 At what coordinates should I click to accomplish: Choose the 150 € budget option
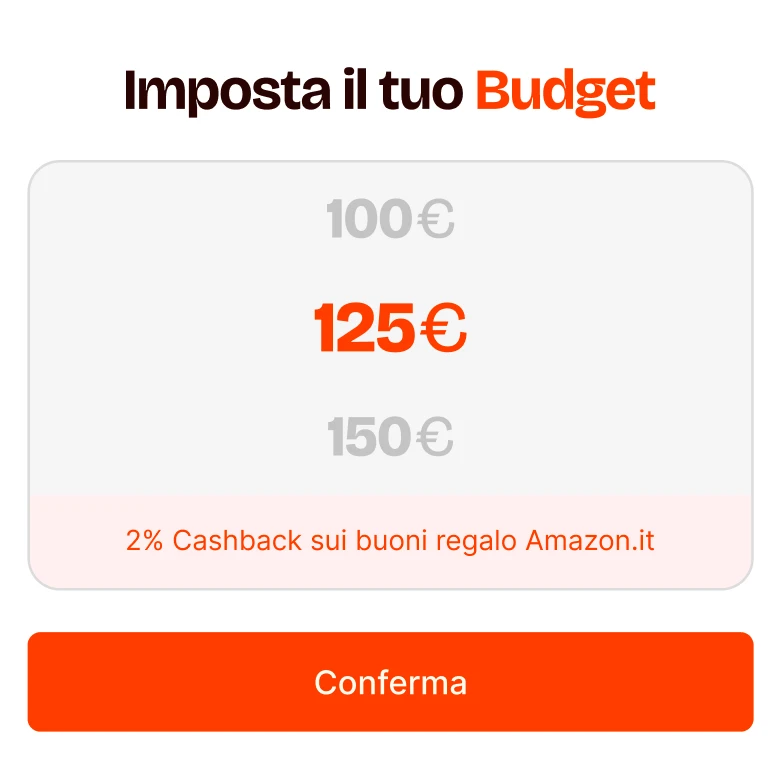click(390, 437)
